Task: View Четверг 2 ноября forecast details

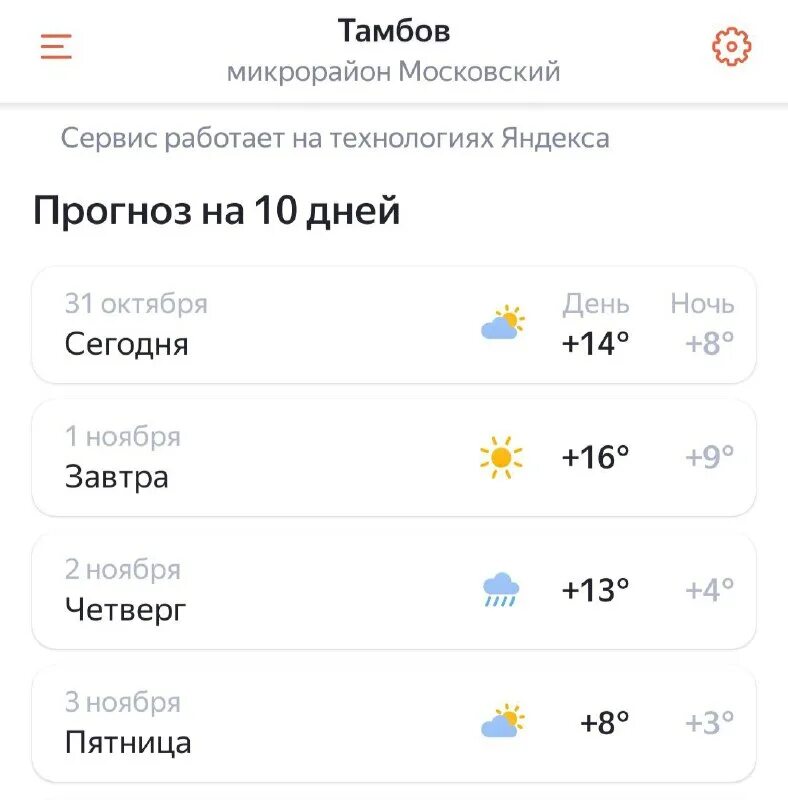Action: tap(393, 591)
